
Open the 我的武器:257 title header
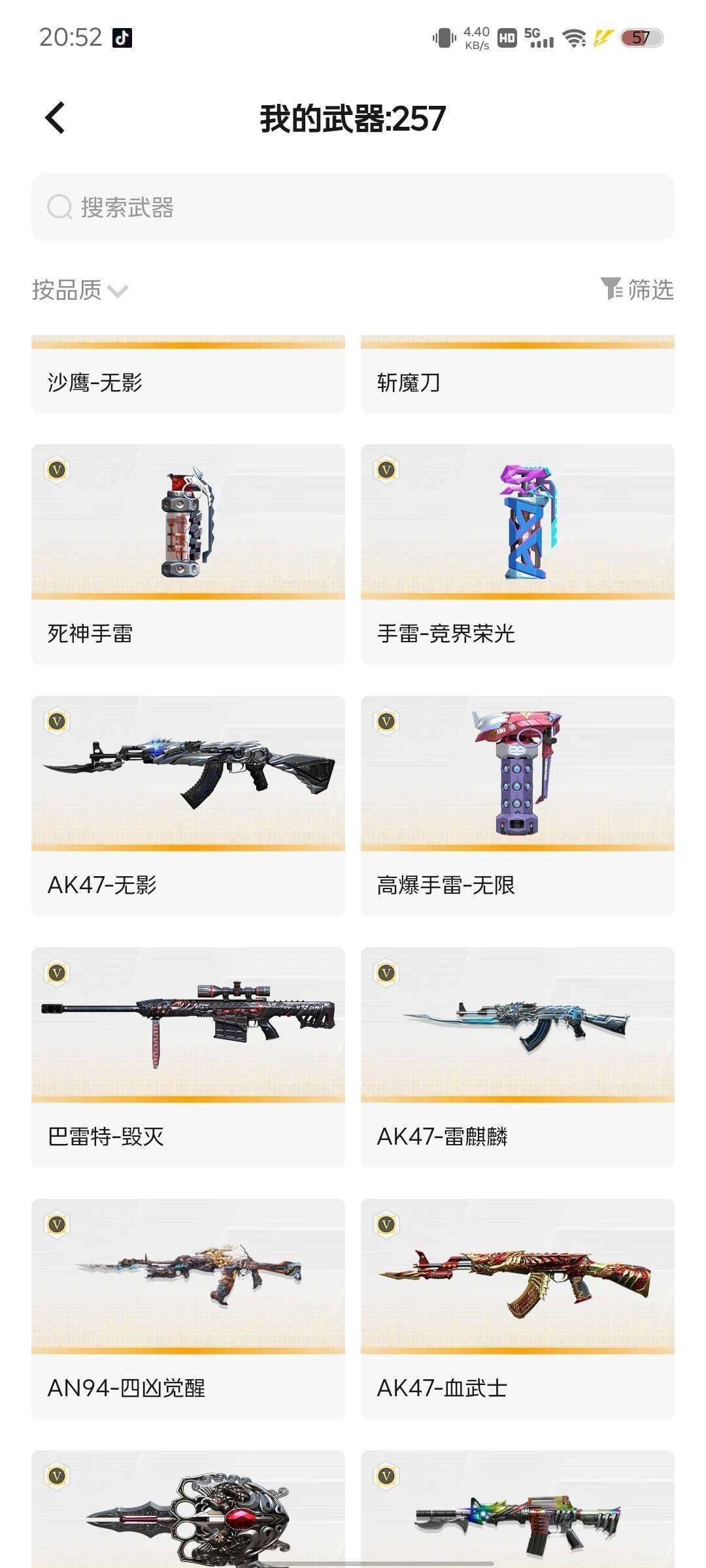pyautogui.click(x=353, y=118)
